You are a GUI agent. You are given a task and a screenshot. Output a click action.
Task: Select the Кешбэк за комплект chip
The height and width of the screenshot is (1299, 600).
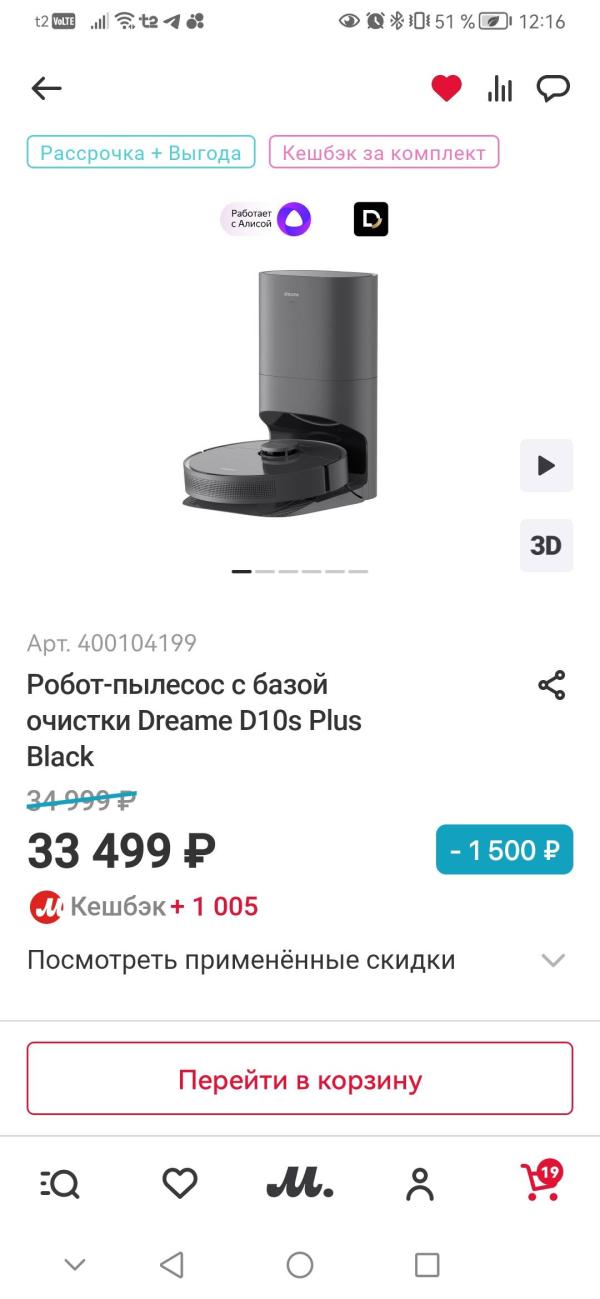point(383,153)
